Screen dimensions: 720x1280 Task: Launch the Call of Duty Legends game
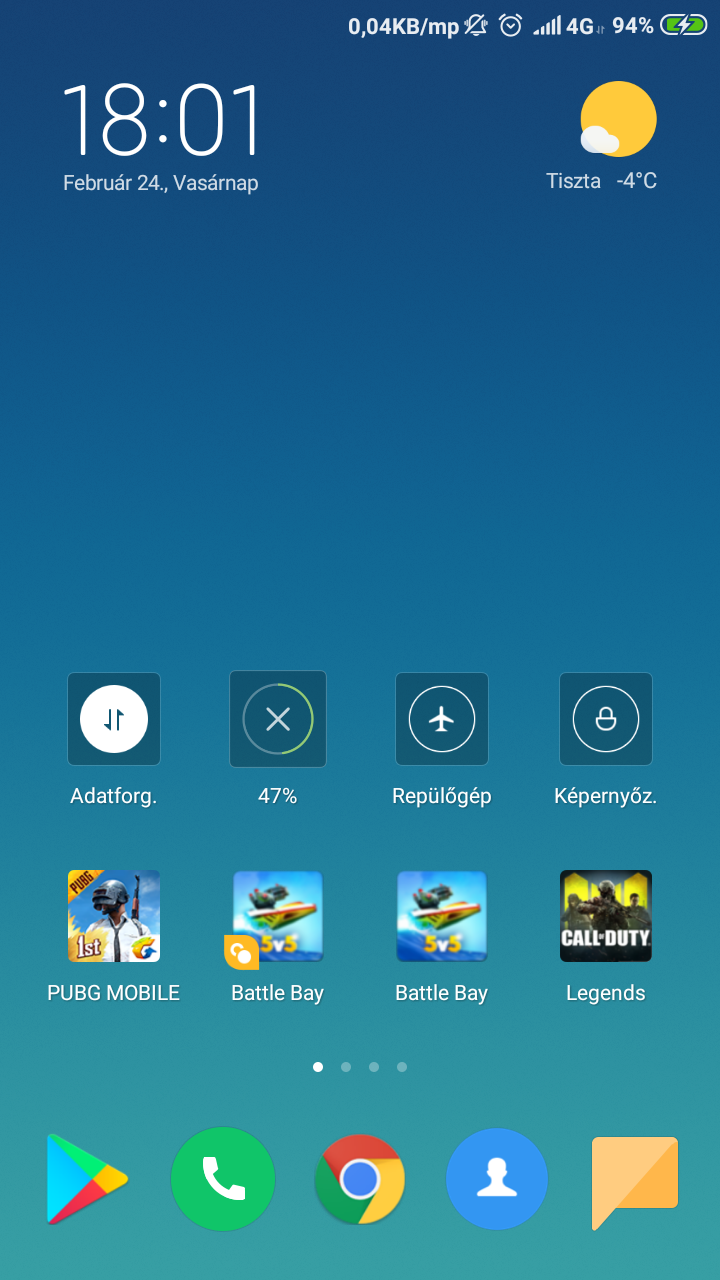click(606, 916)
